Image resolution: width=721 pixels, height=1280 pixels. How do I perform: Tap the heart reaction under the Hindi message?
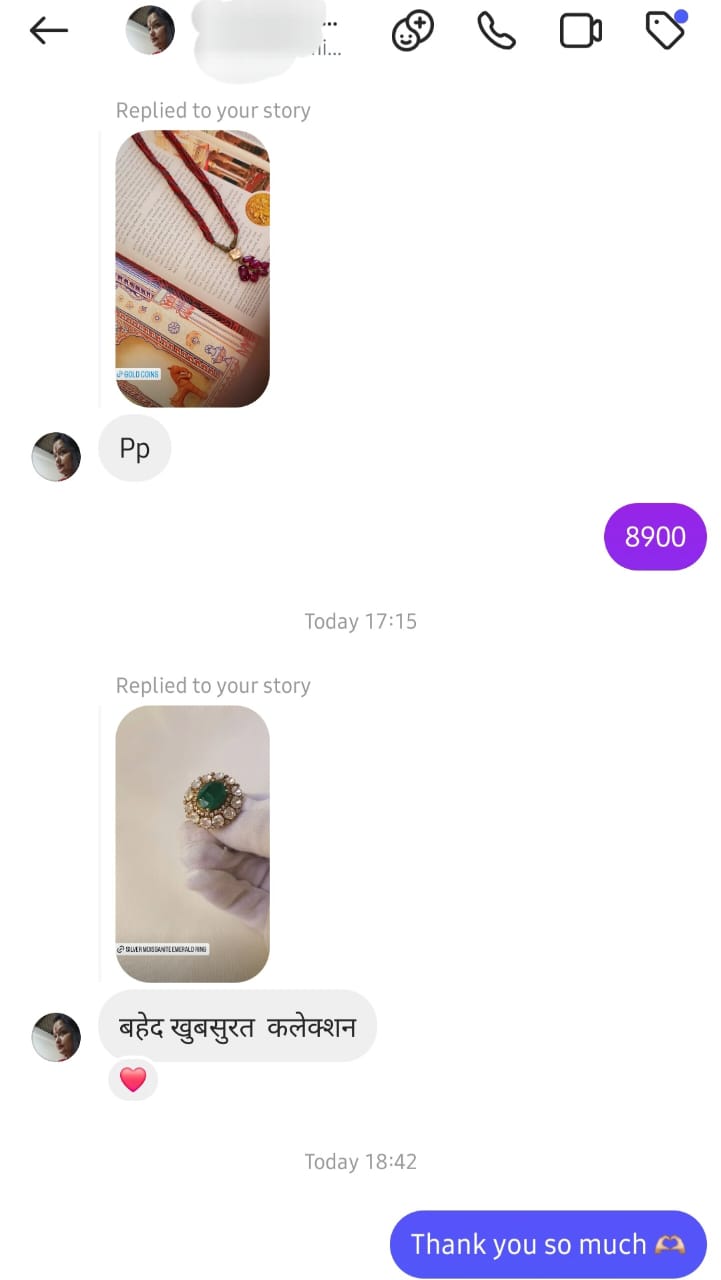pos(133,1080)
